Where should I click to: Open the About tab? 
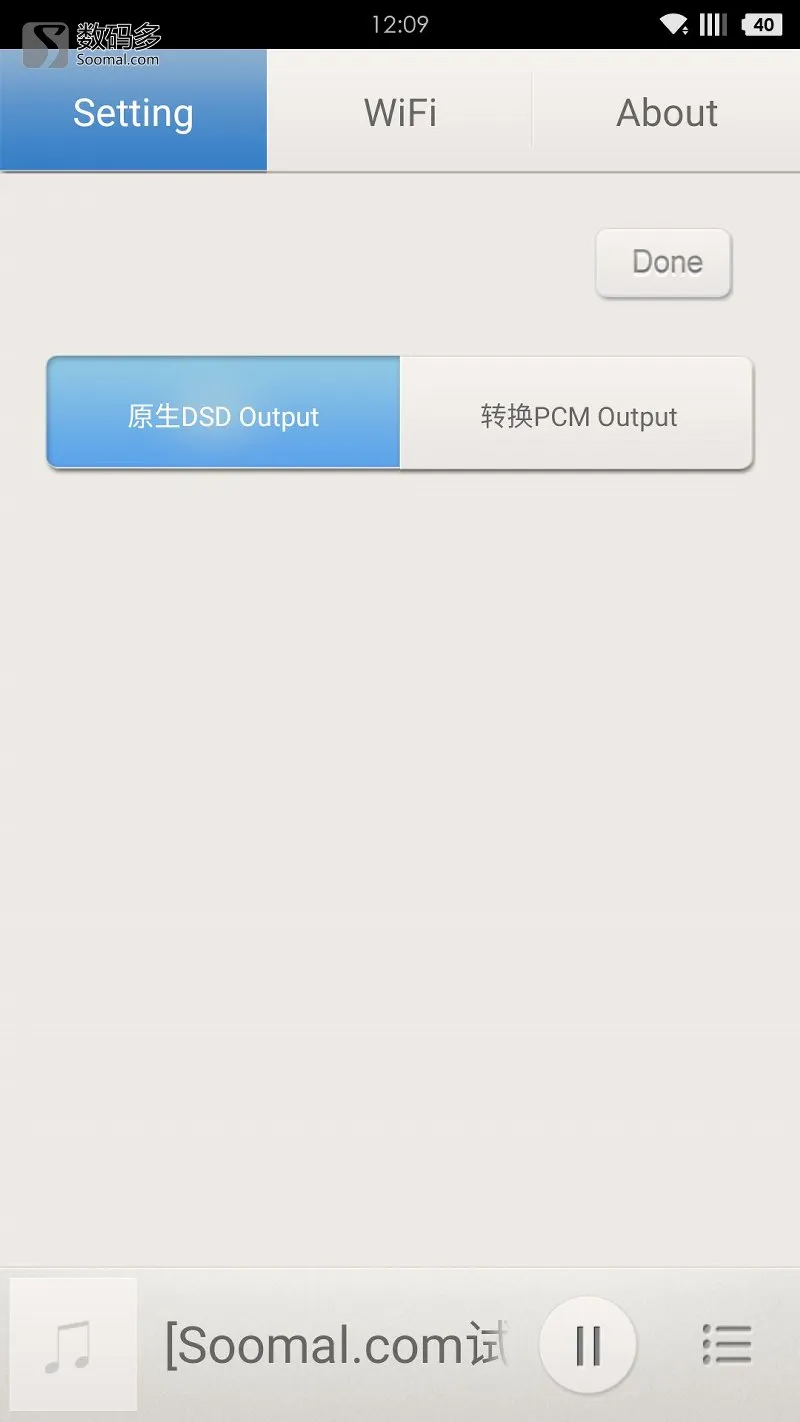[667, 112]
